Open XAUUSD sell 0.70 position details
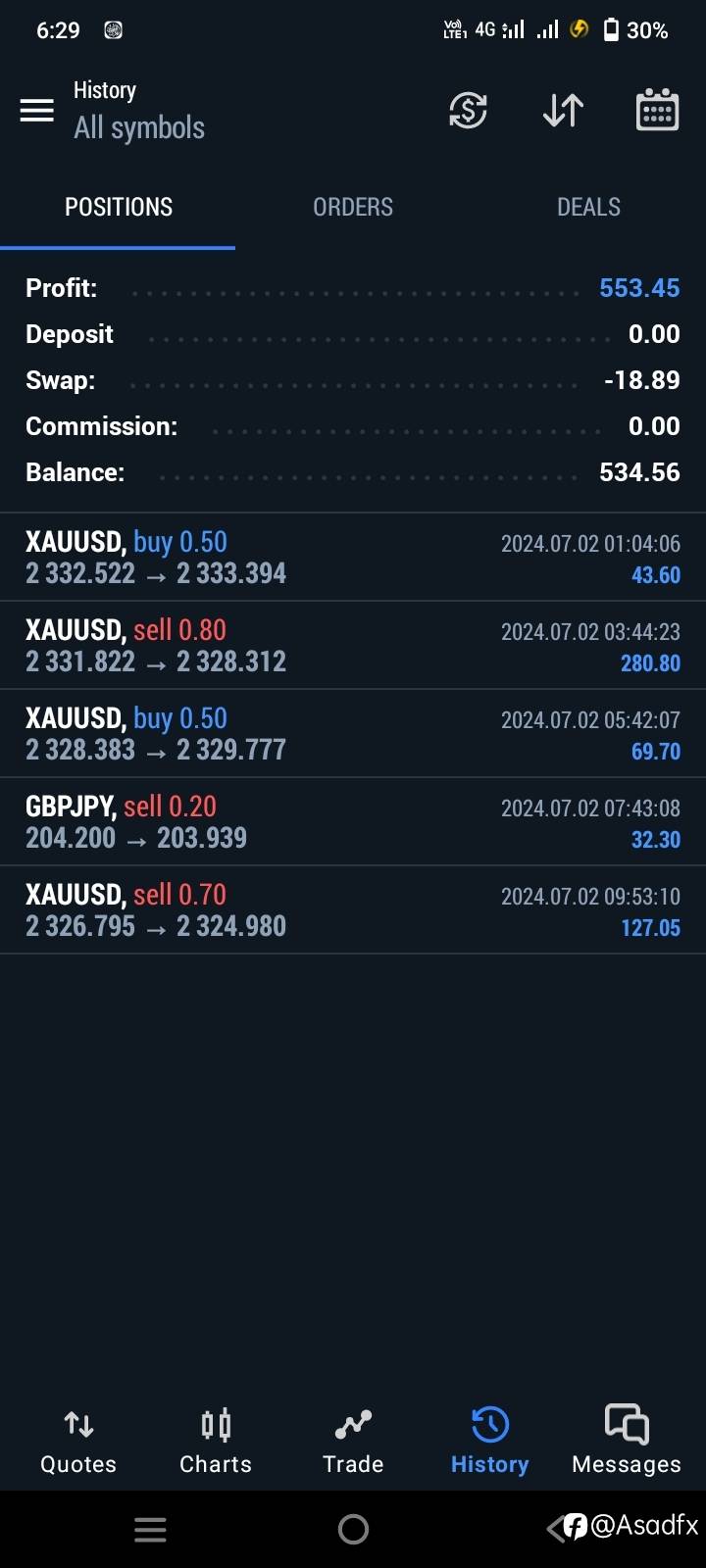Viewport: 706px width, 1568px height. (353, 909)
